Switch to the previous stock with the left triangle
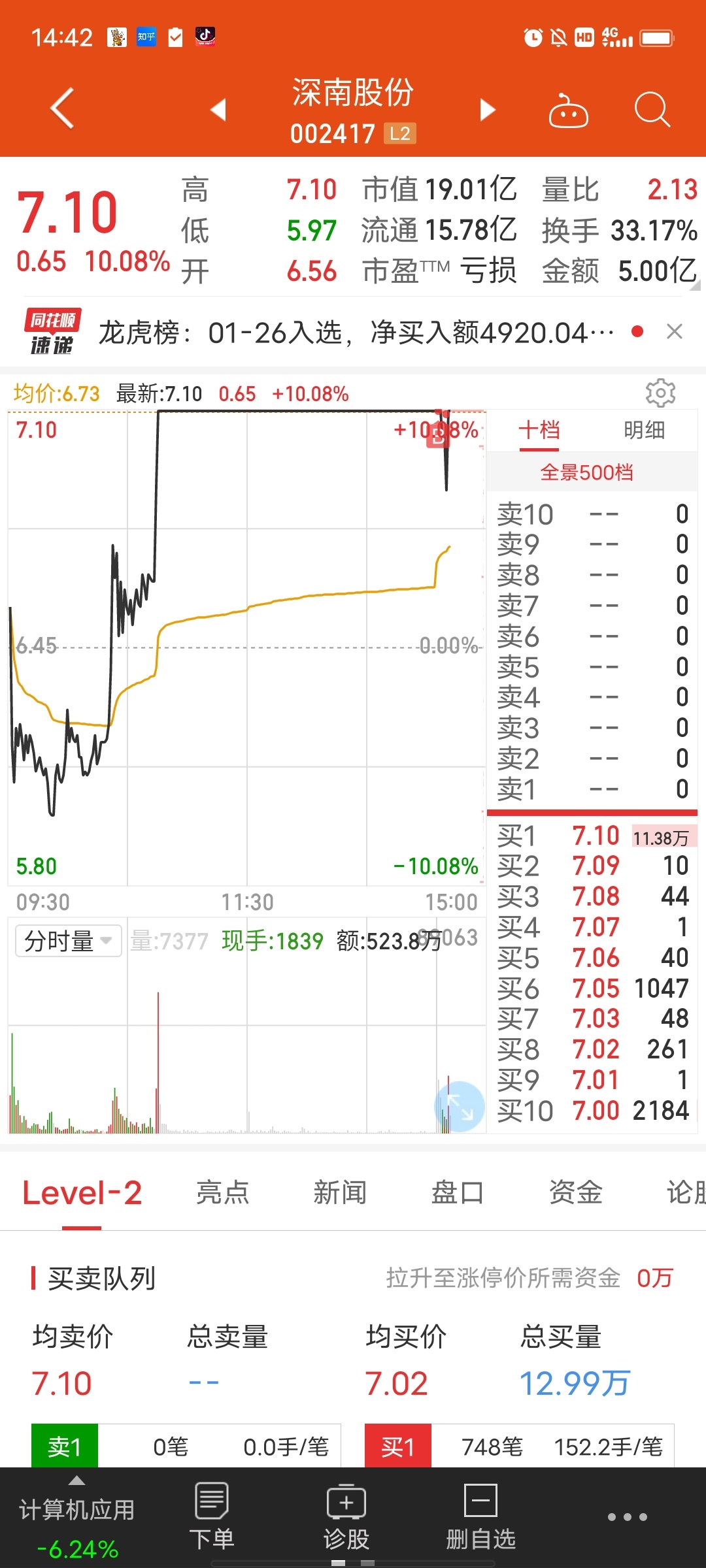Viewport: 706px width, 1568px height. coord(219,109)
